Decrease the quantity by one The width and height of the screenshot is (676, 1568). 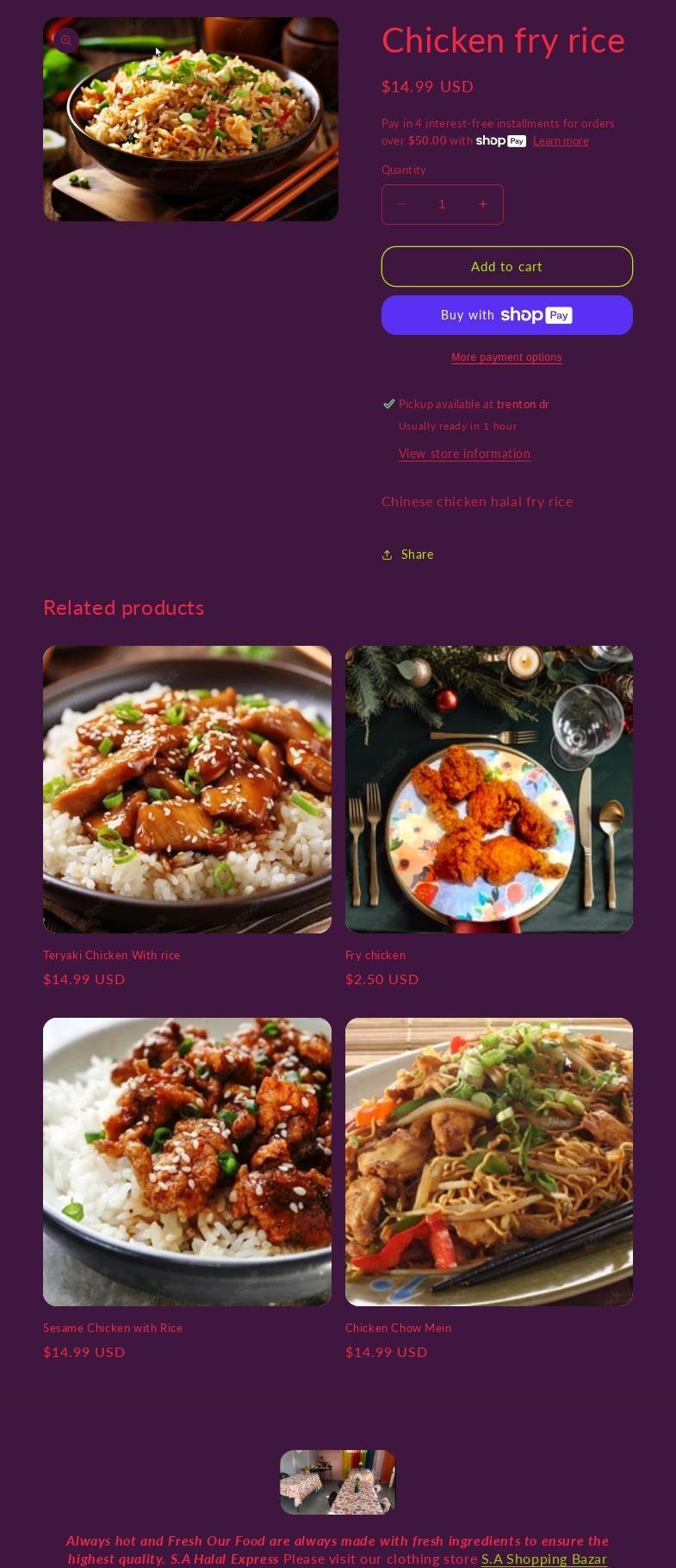point(401,204)
